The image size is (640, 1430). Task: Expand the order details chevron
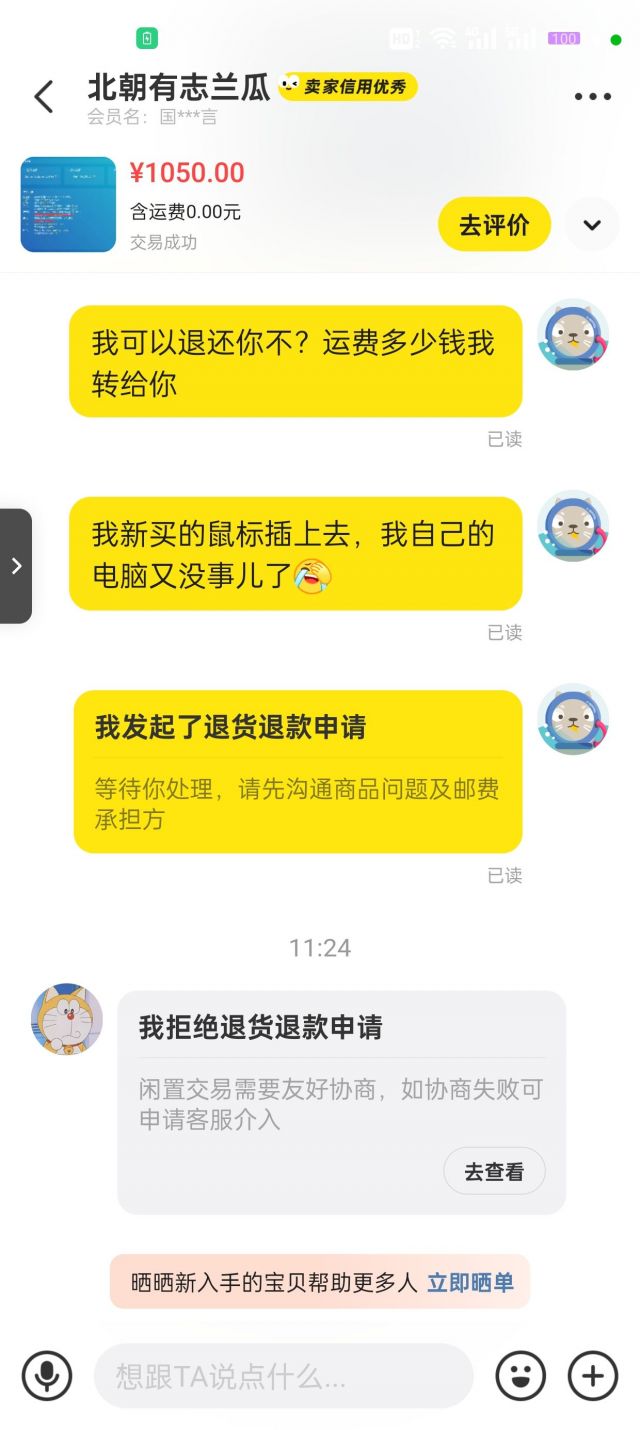pos(592,224)
